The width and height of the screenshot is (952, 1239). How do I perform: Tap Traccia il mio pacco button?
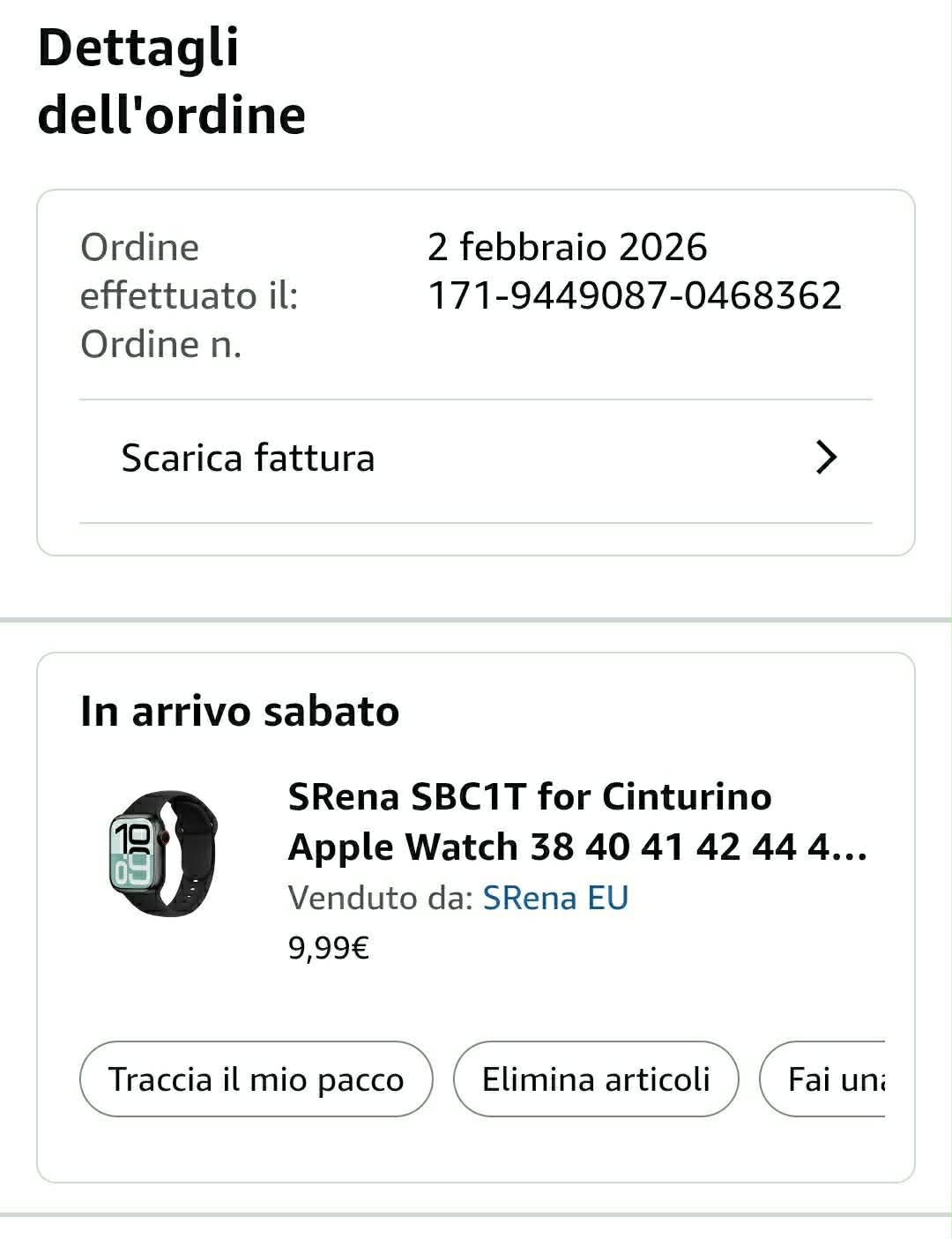click(x=256, y=1079)
